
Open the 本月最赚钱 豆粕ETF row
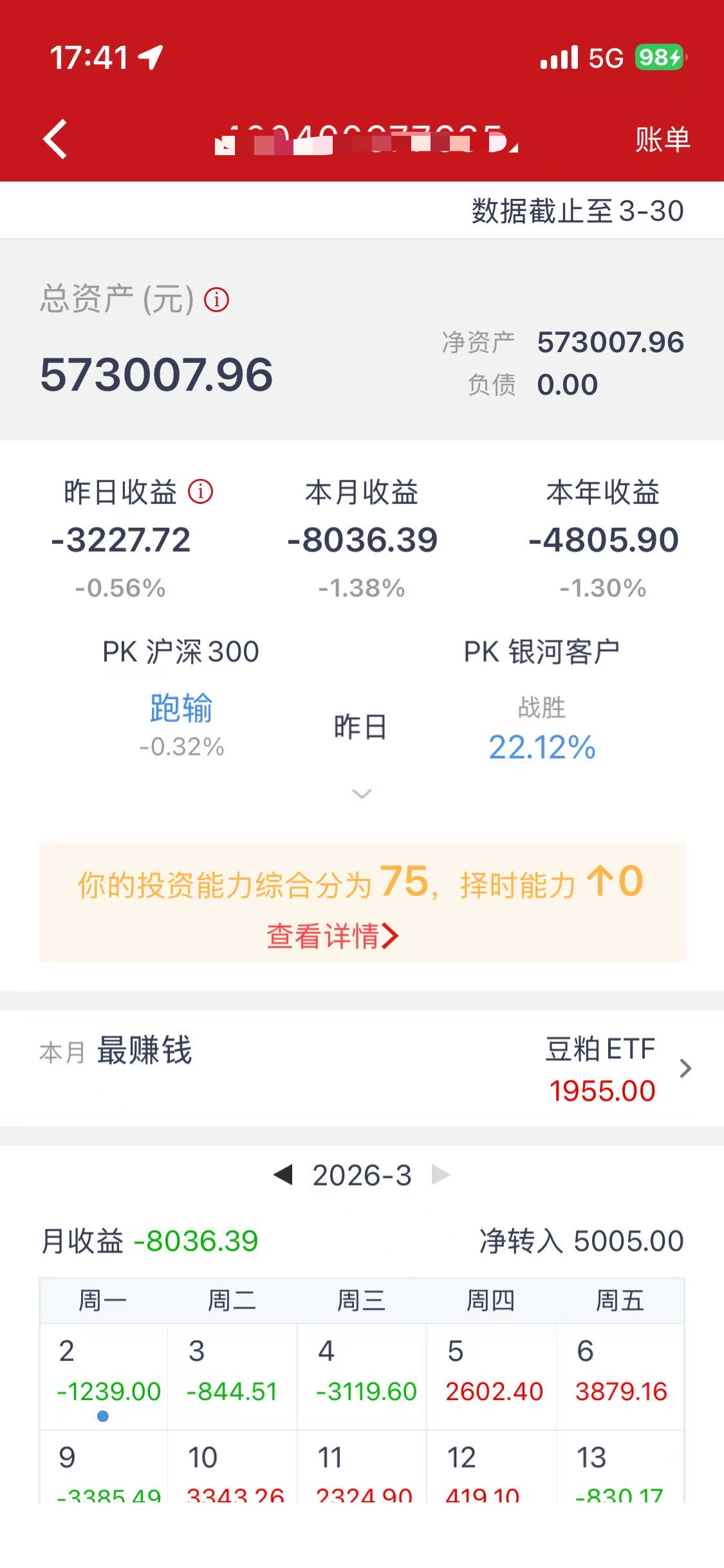click(x=362, y=1069)
